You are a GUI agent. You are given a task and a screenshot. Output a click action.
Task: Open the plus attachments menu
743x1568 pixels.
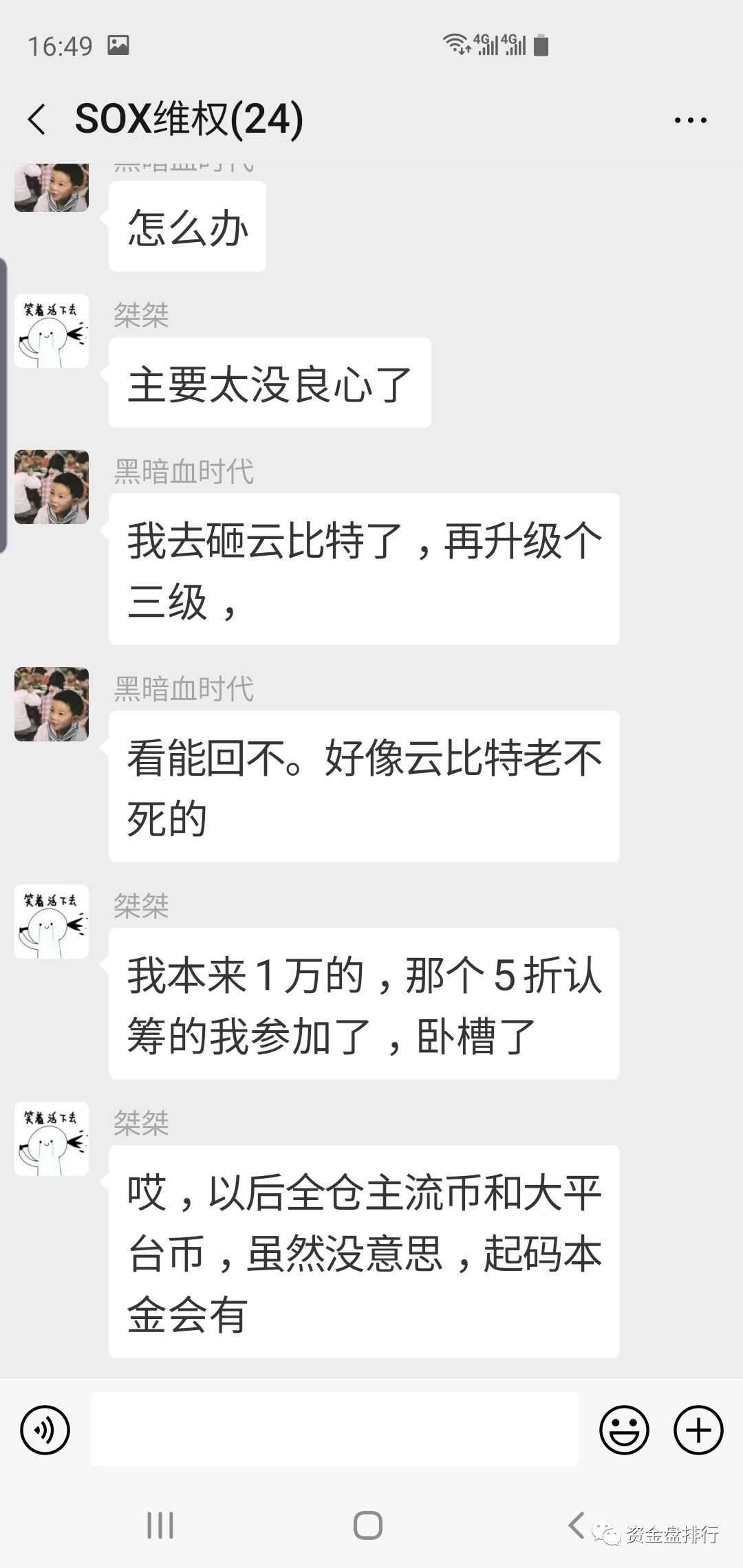(698, 1430)
